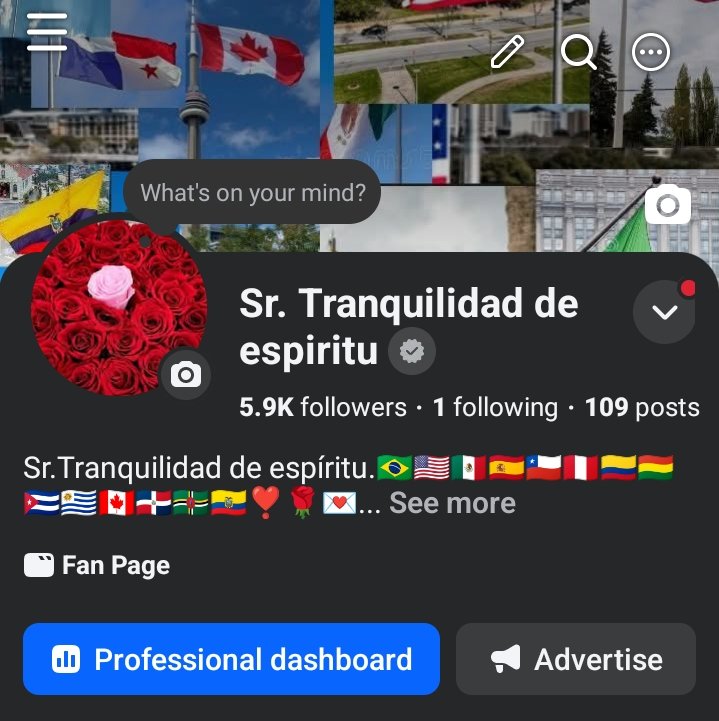Change the cover photo via camera icon
The height and width of the screenshot is (721, 719).
(x=668, y=205)
